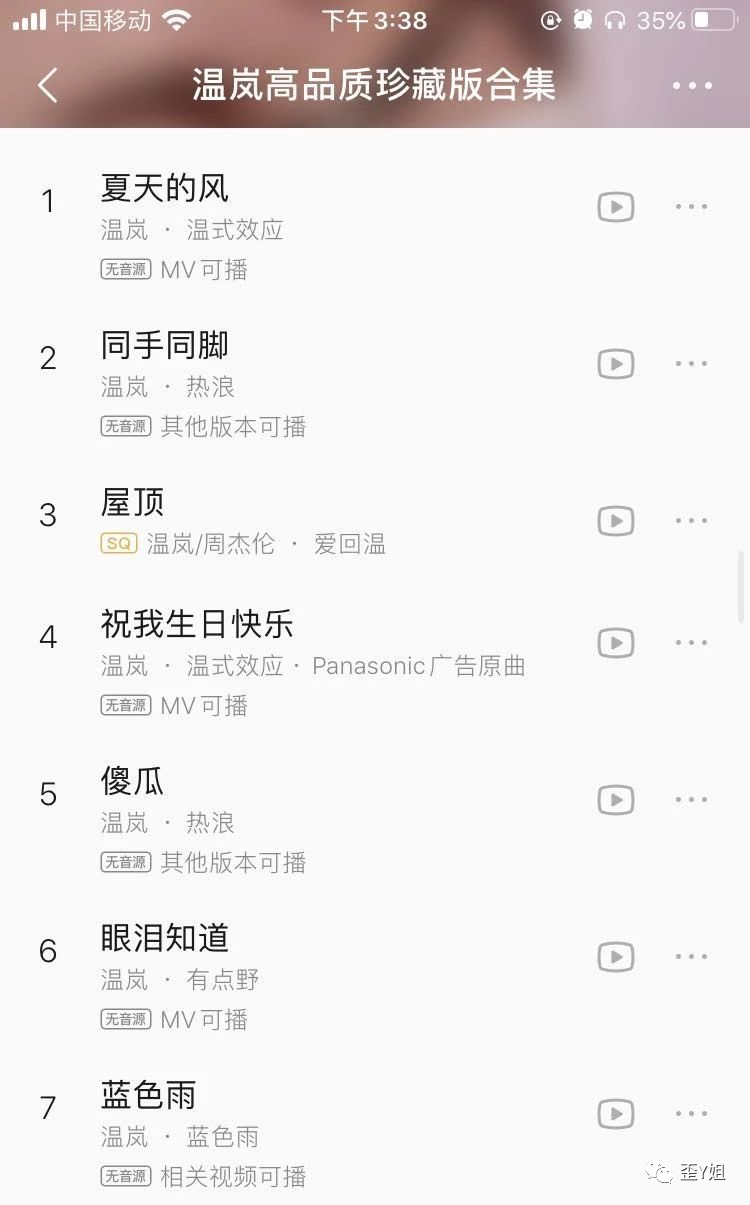Watch the MV for 屋顶
This screenshot has height=1205, width=750.
(x=616, y=521)
